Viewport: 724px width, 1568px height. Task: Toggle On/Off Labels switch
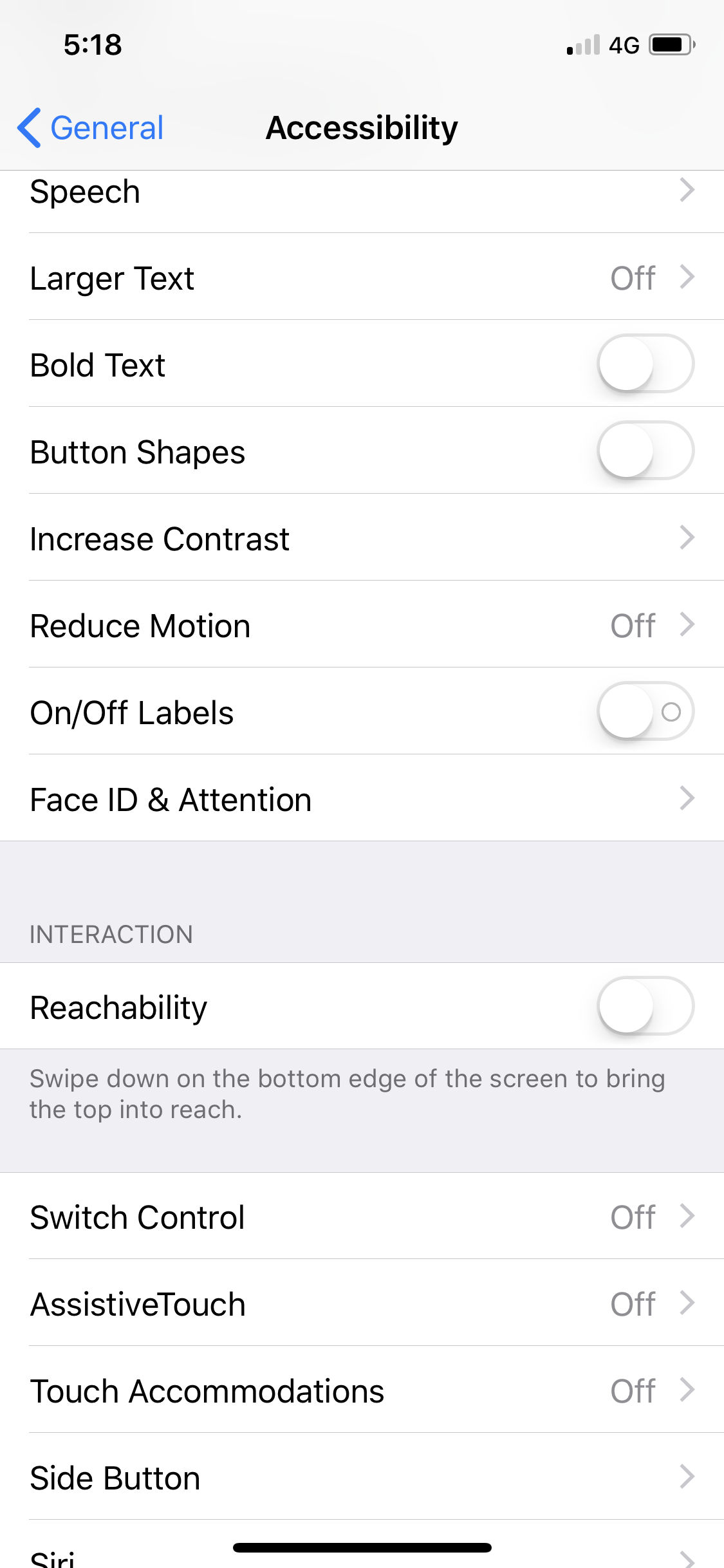(645, 711)
